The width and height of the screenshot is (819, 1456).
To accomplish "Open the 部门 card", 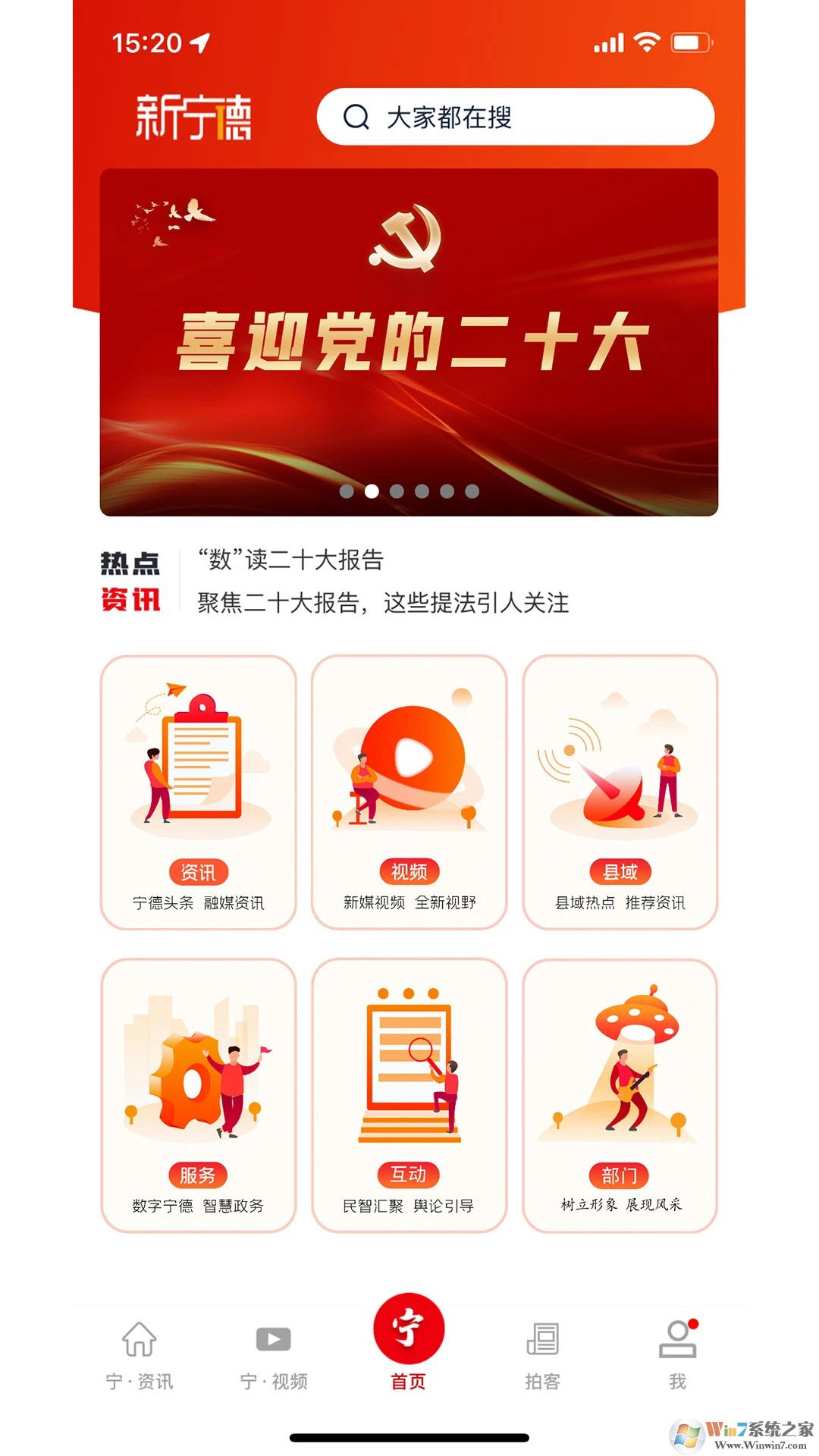I will [620, 1095].
